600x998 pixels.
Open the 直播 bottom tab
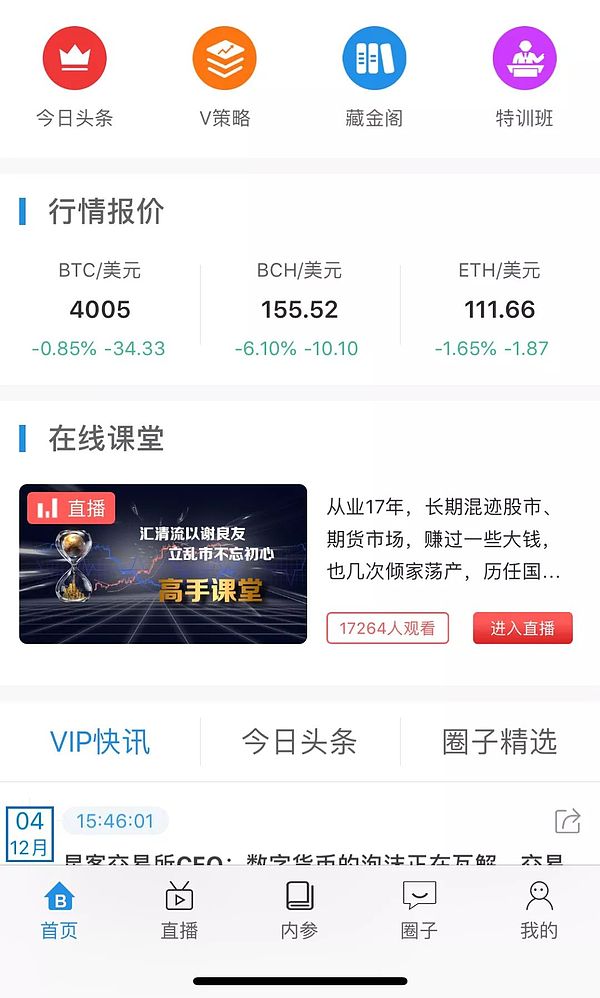pos(179,910)
